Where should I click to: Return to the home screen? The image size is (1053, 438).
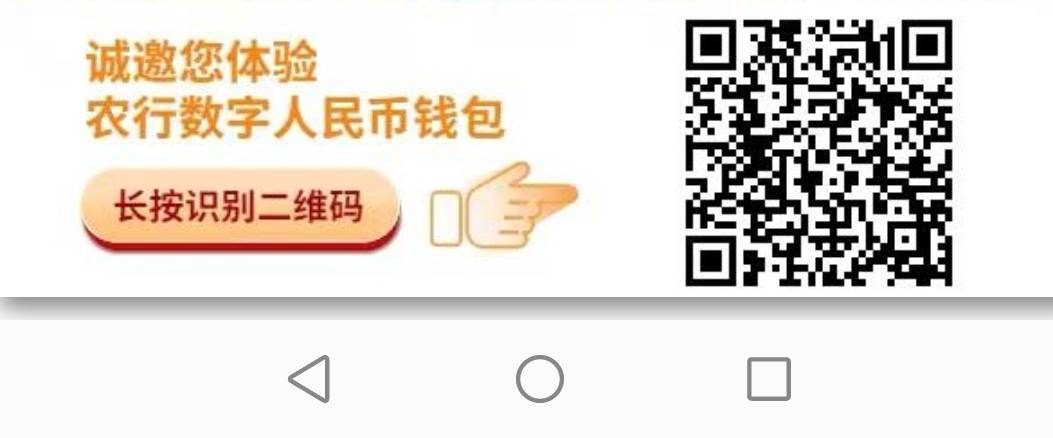[539, 379]
